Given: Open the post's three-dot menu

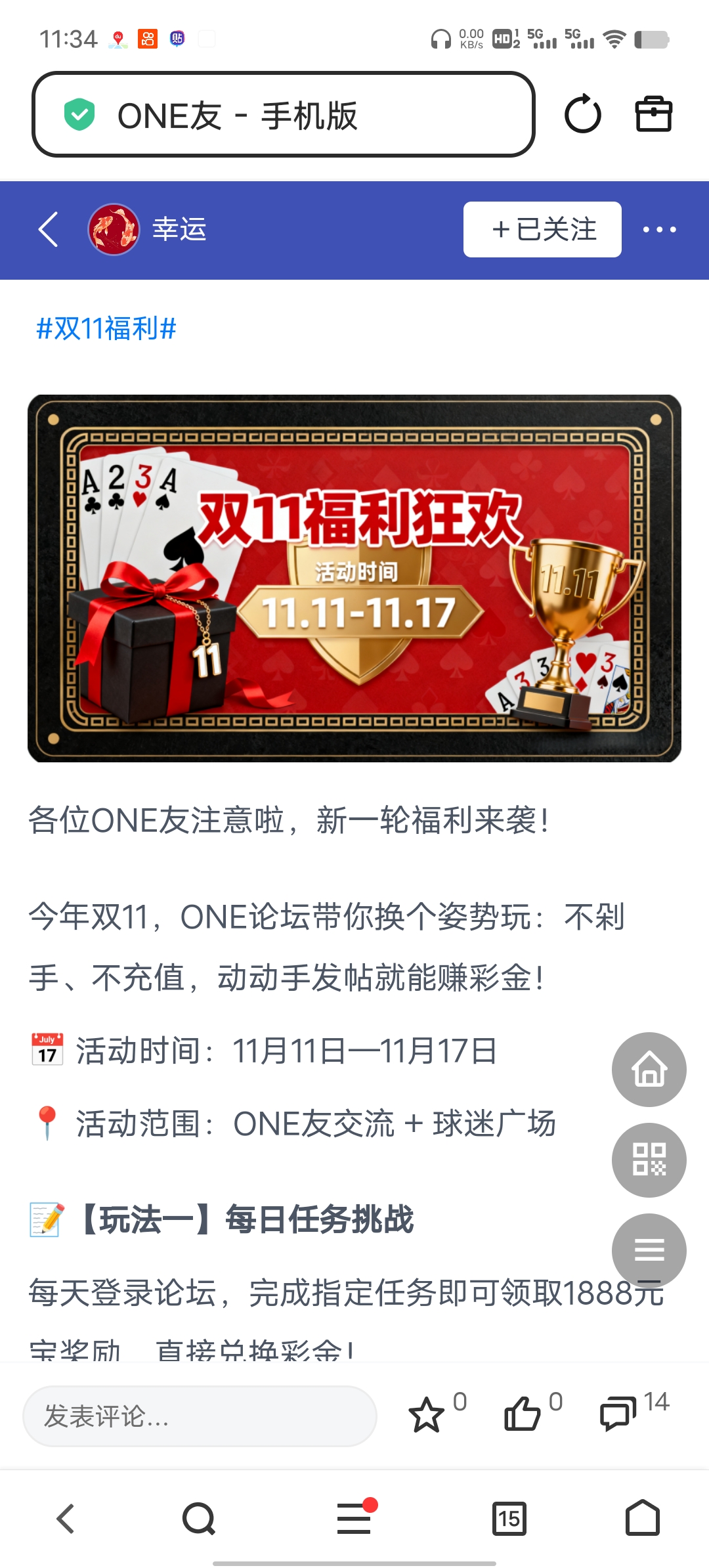Looking at the screenshot, I should tap(659, 230).
